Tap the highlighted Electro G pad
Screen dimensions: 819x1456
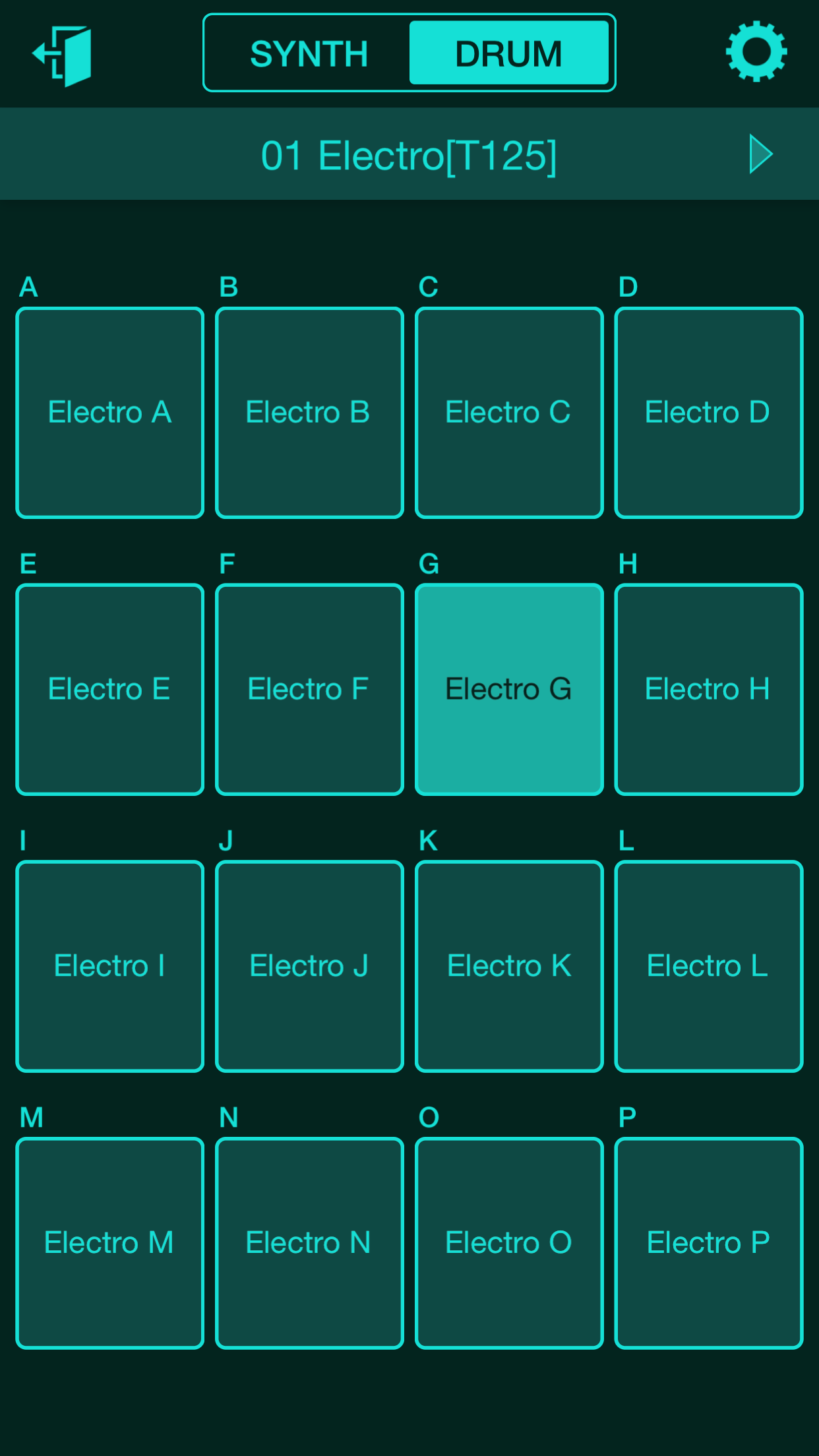pyautogui.click(x=509, y=690)
